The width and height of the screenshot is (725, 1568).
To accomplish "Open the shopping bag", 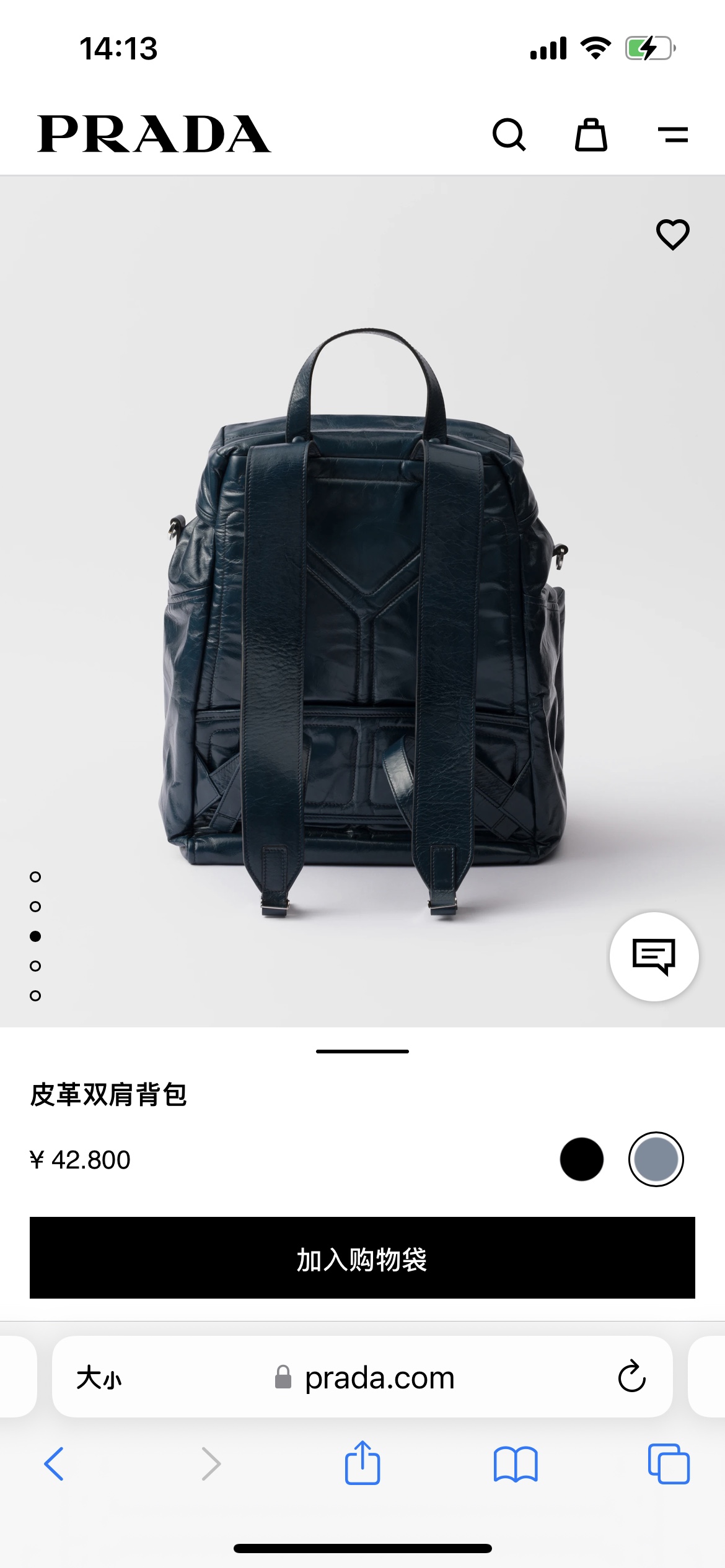I will 591,134.
